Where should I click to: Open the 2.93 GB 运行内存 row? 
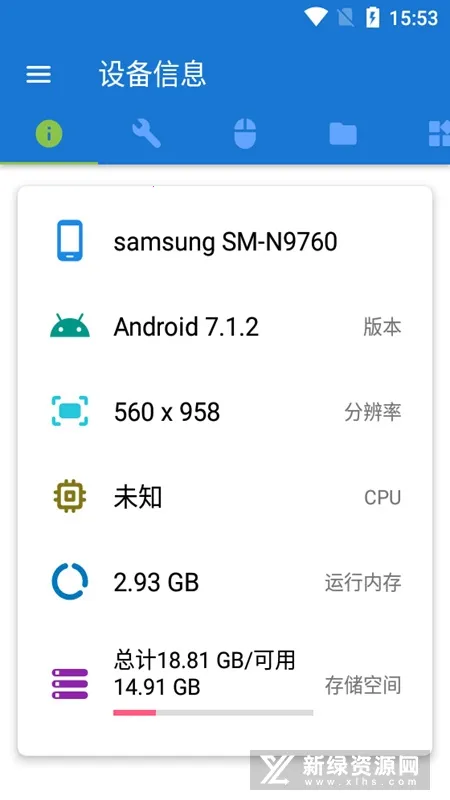point(225,582)
